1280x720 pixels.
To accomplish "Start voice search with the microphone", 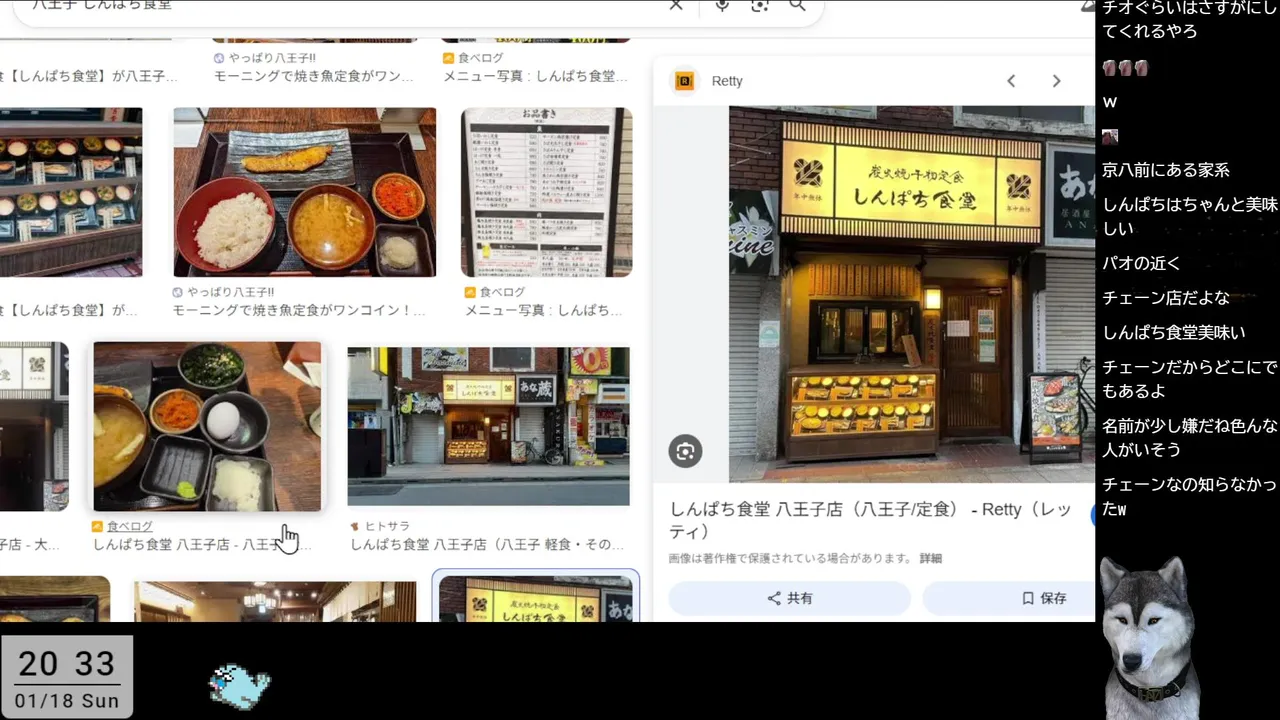I will 722,6.
